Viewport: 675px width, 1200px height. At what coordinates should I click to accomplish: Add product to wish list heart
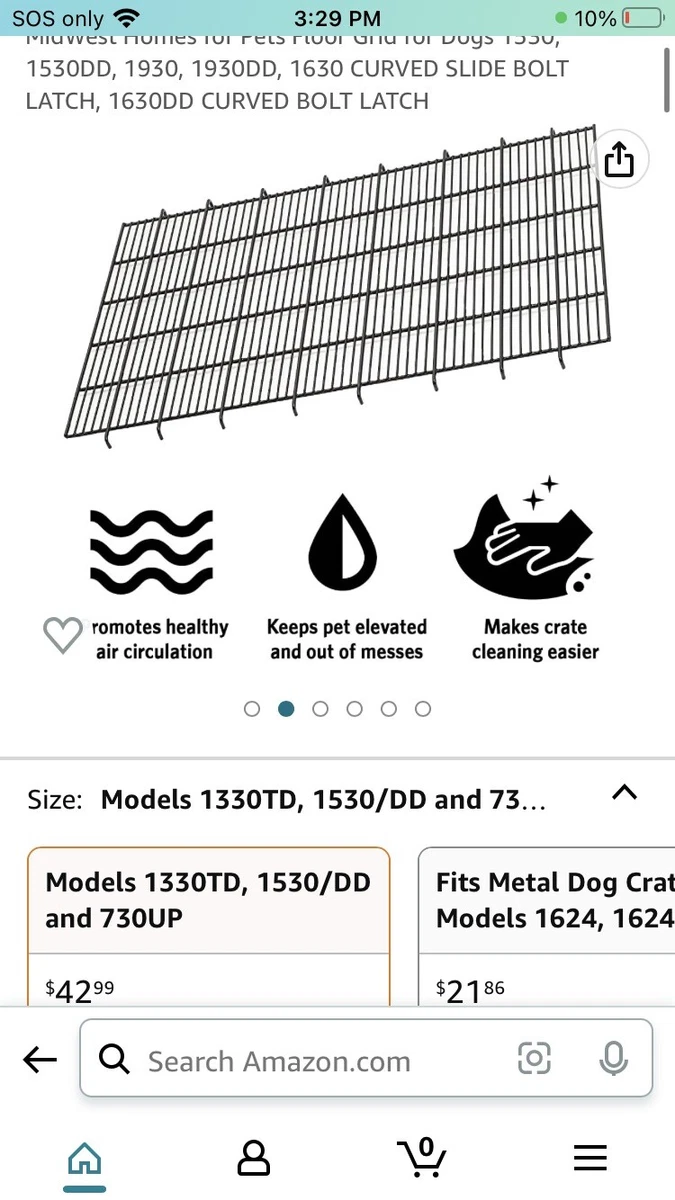pyautogui.click(x=63, y=635)
